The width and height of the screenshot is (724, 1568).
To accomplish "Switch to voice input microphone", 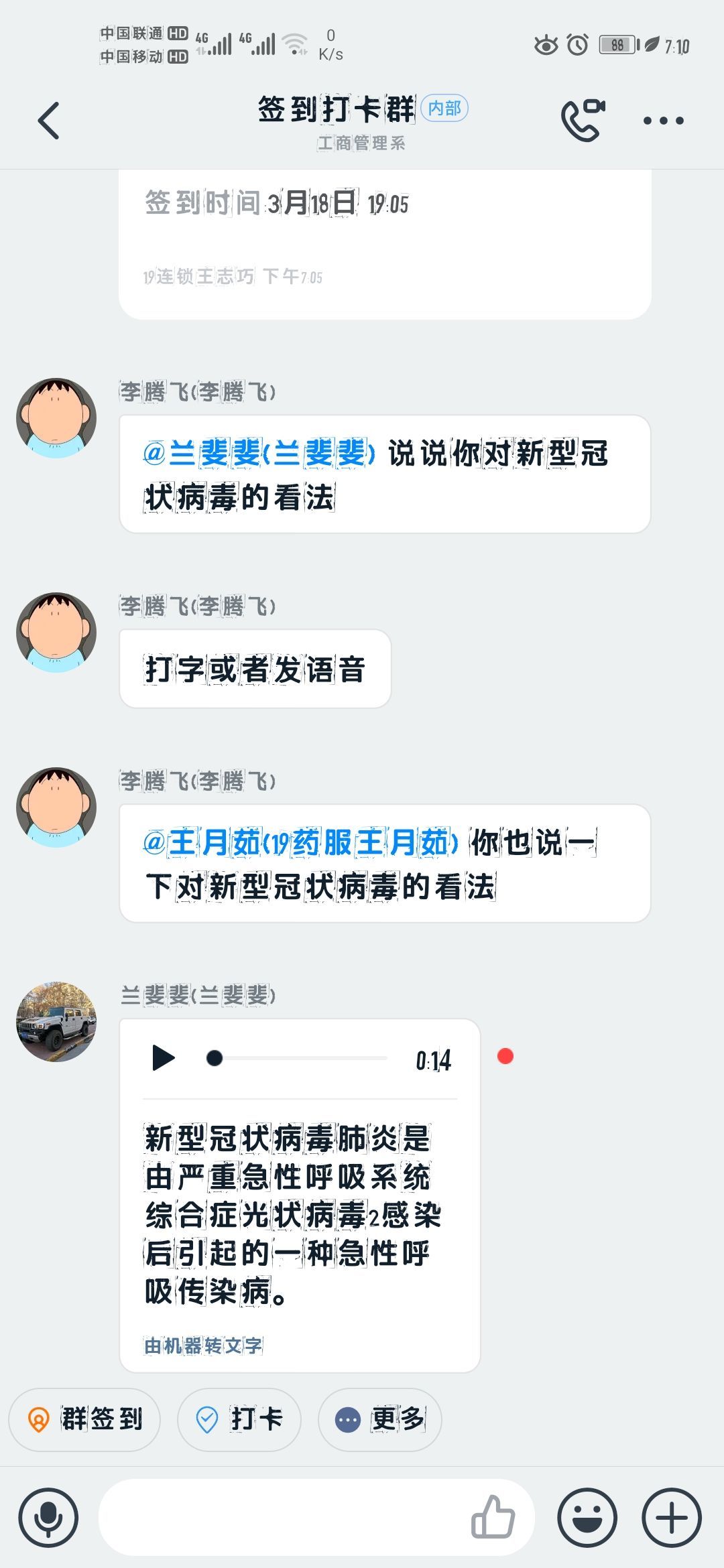I will [48, 1518].
